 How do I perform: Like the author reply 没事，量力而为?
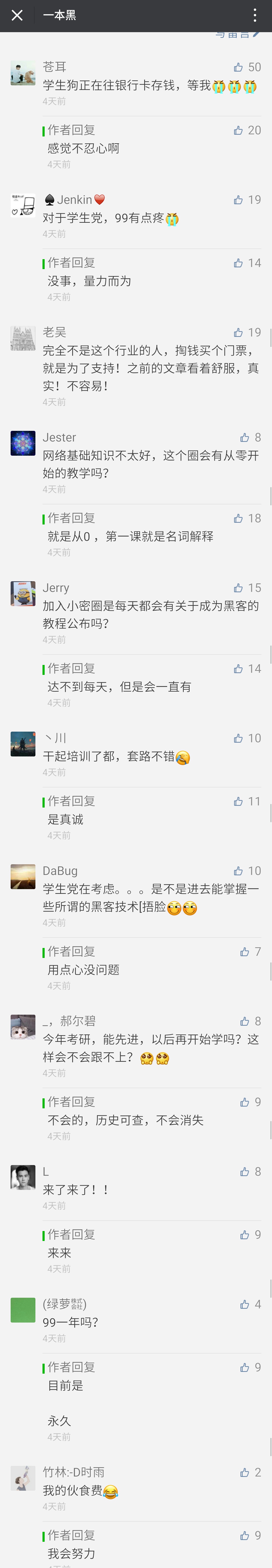coord(239,263)
